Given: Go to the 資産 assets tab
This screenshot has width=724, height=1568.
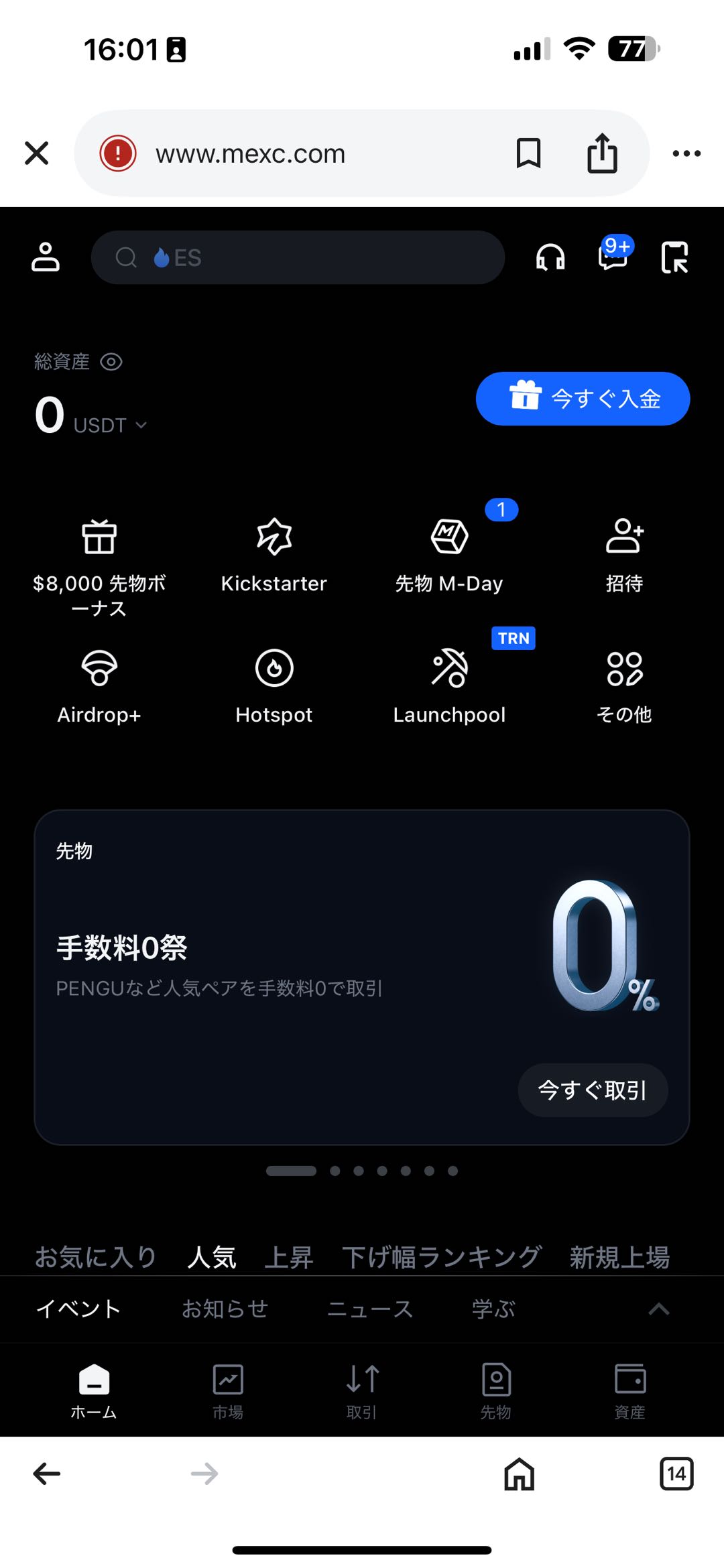Looking at the screenshot, I should pos(630,1391).
